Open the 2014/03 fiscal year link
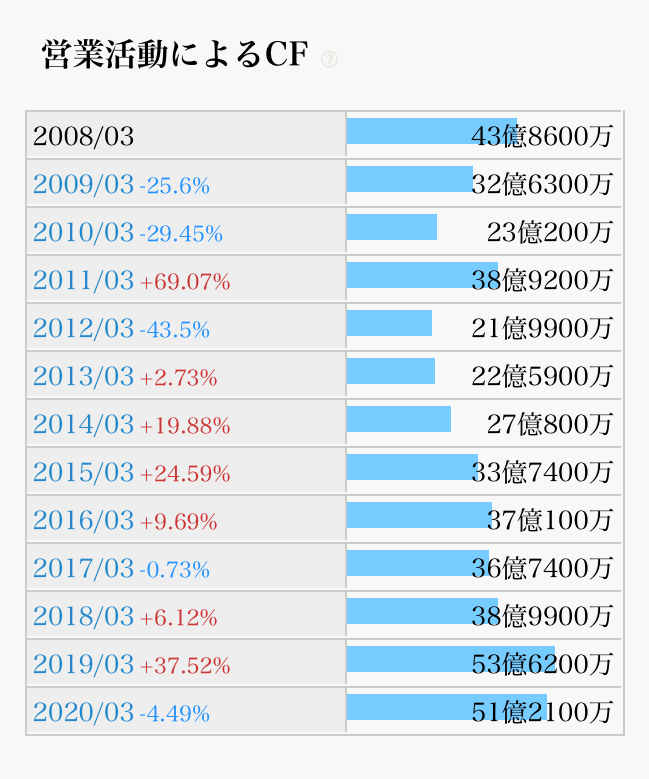649x779 pixels. point(83,425)
